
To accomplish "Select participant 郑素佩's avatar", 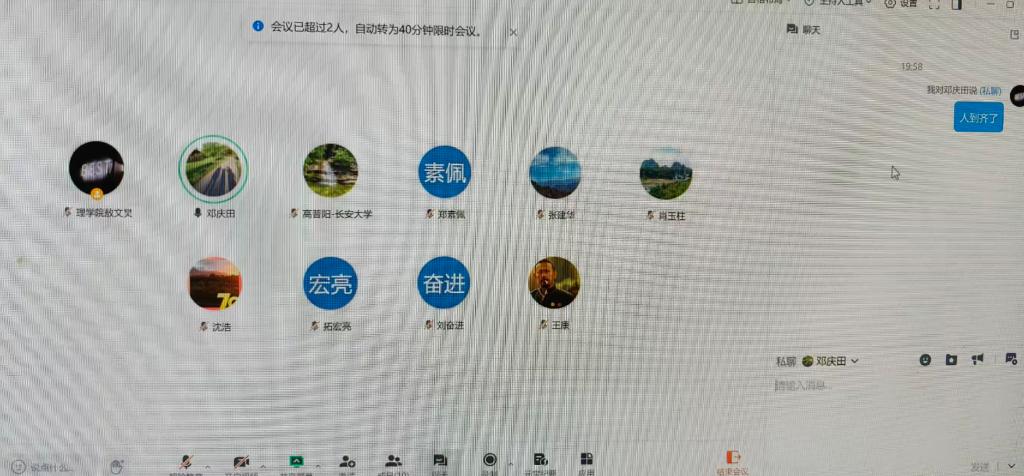I will pos(444,172).
